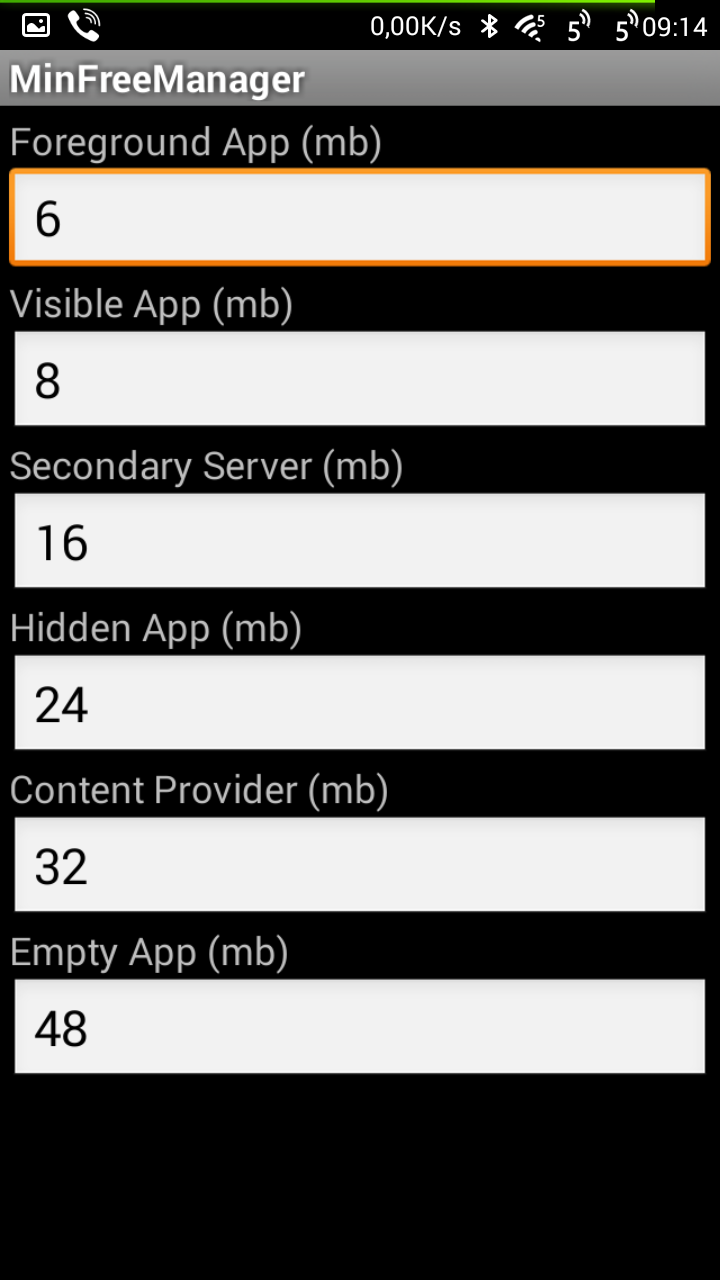Focus the Foreground App (mb) field
The image size is (720, 1280).
(360, 218)
